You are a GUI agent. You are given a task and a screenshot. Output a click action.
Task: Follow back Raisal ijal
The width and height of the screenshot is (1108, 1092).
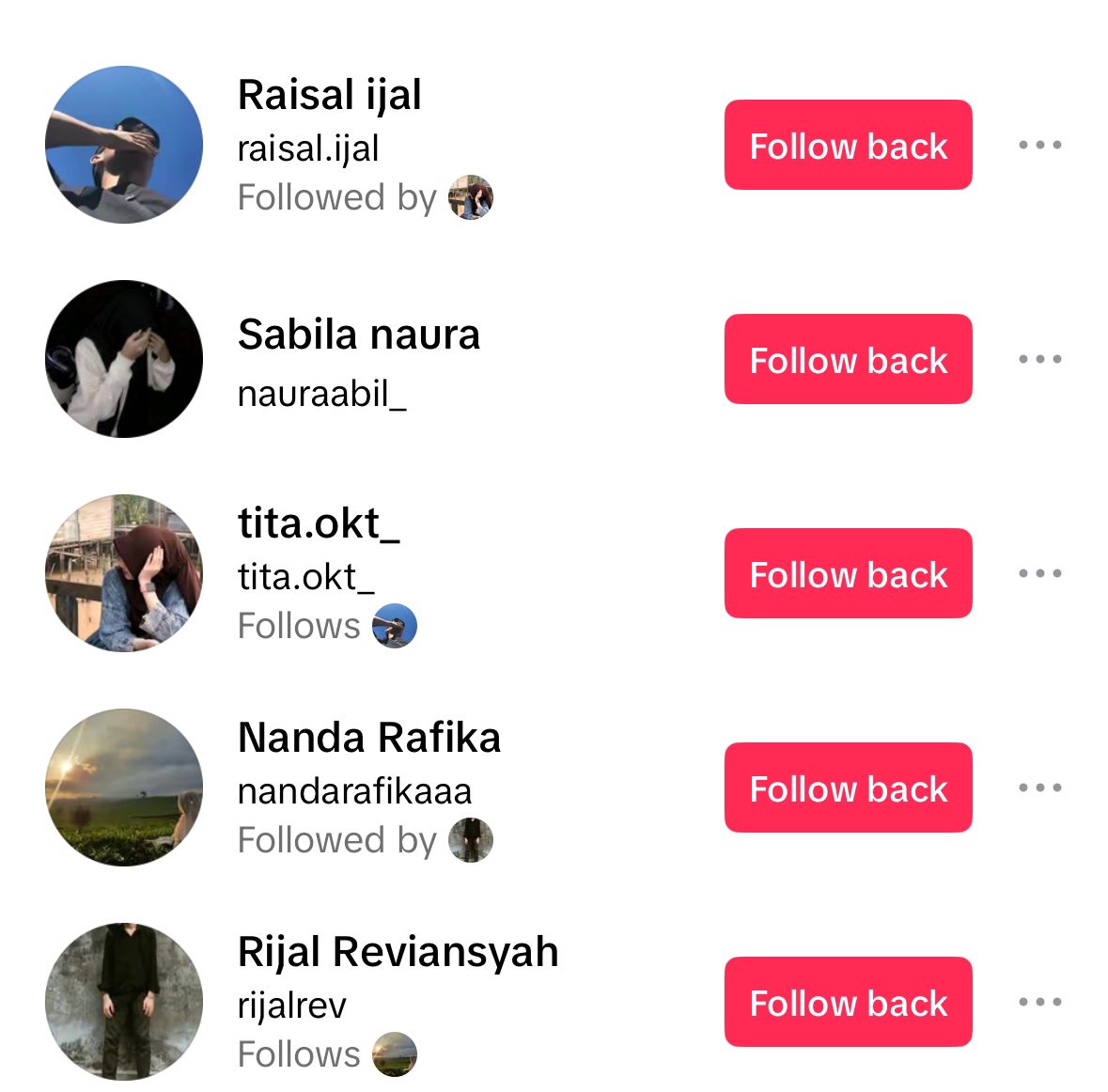[848, 145]
